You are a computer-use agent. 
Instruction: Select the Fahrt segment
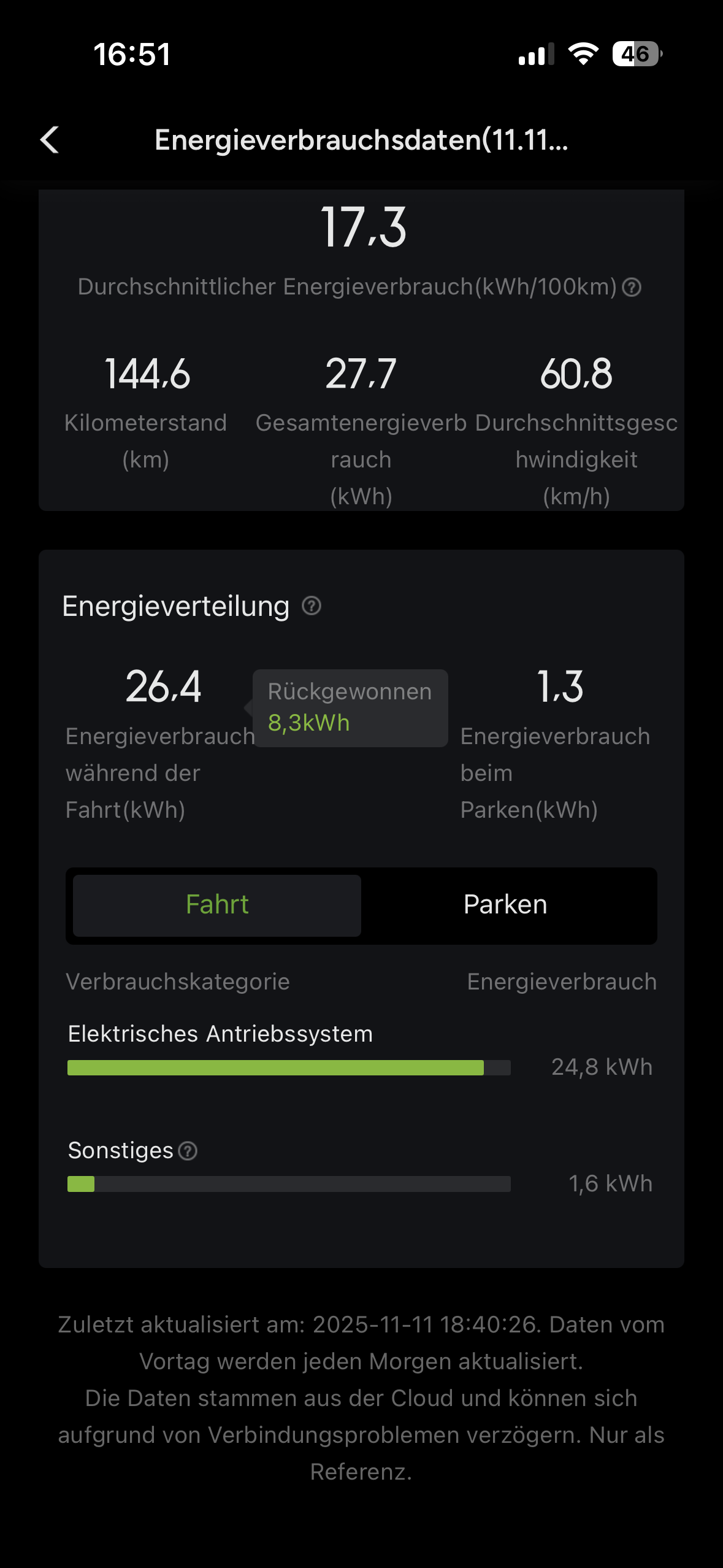point(217,905)
